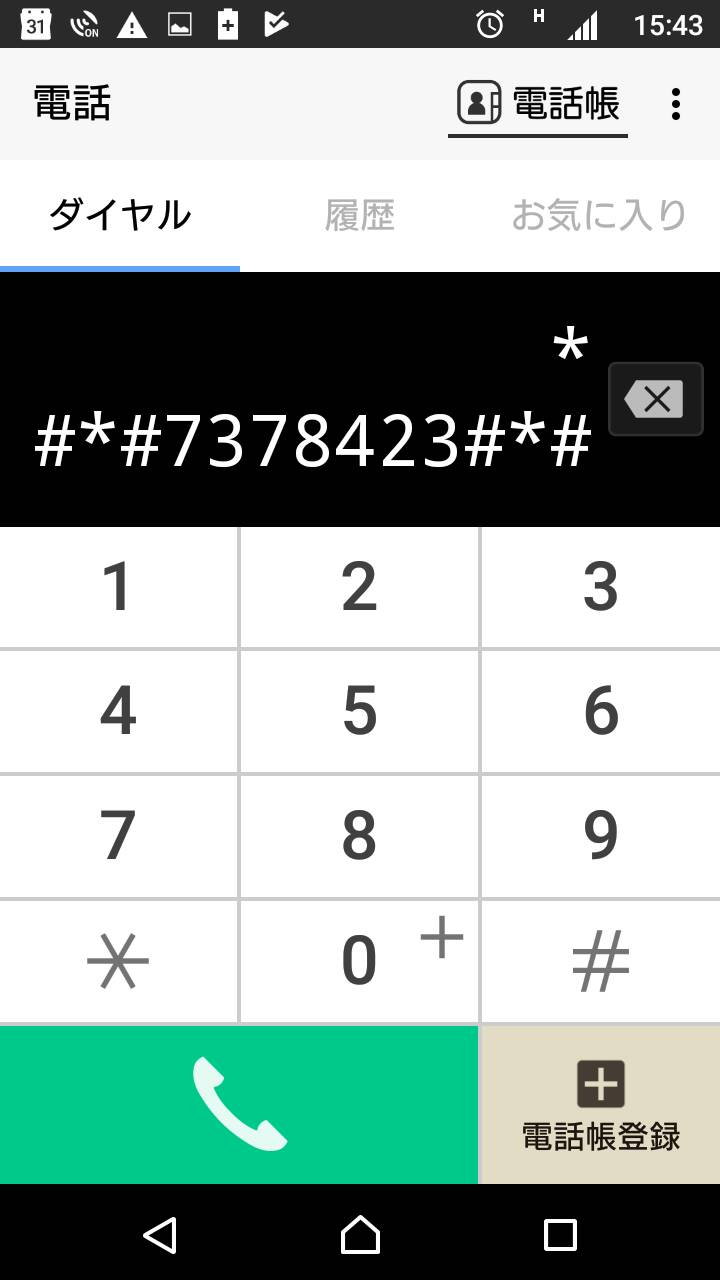
Task: Tap the 4 key
Action: [x=119, y=711]
